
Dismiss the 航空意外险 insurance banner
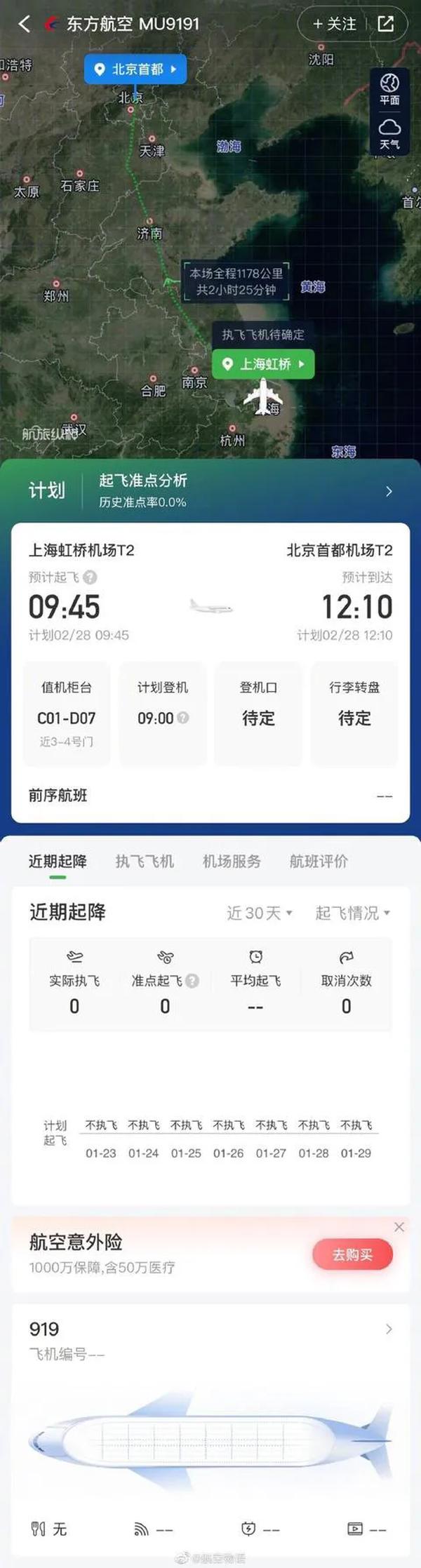point(399,1227)
